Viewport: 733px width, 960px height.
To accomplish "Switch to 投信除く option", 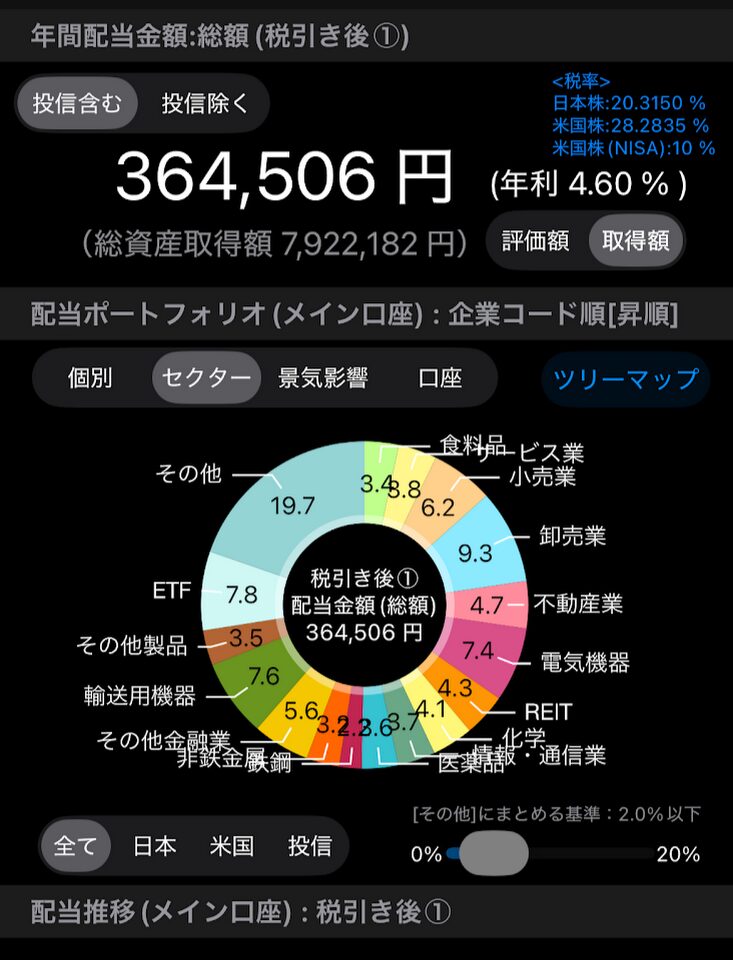I will 204,104.
